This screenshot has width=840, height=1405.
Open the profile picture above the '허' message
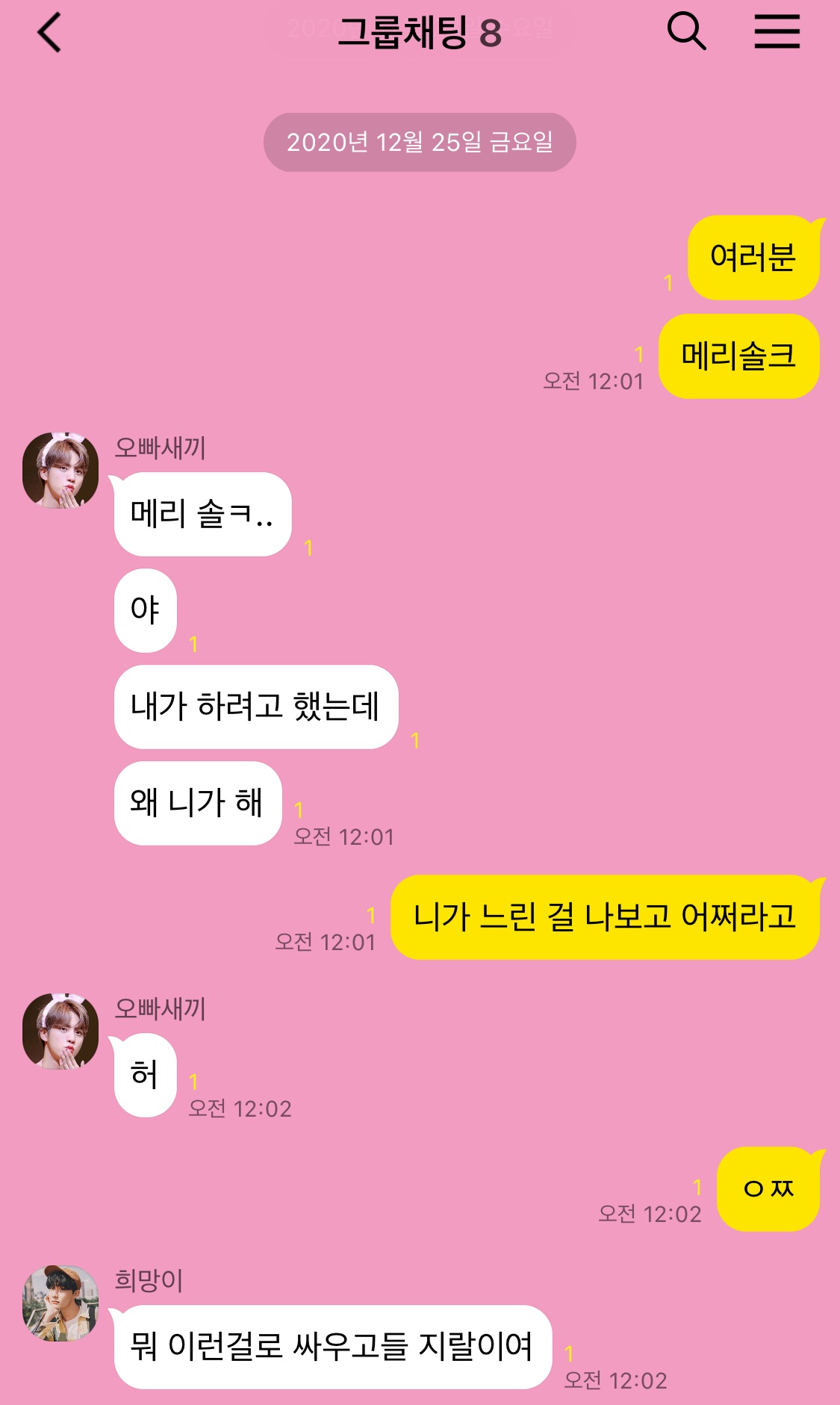point(60,1032)
